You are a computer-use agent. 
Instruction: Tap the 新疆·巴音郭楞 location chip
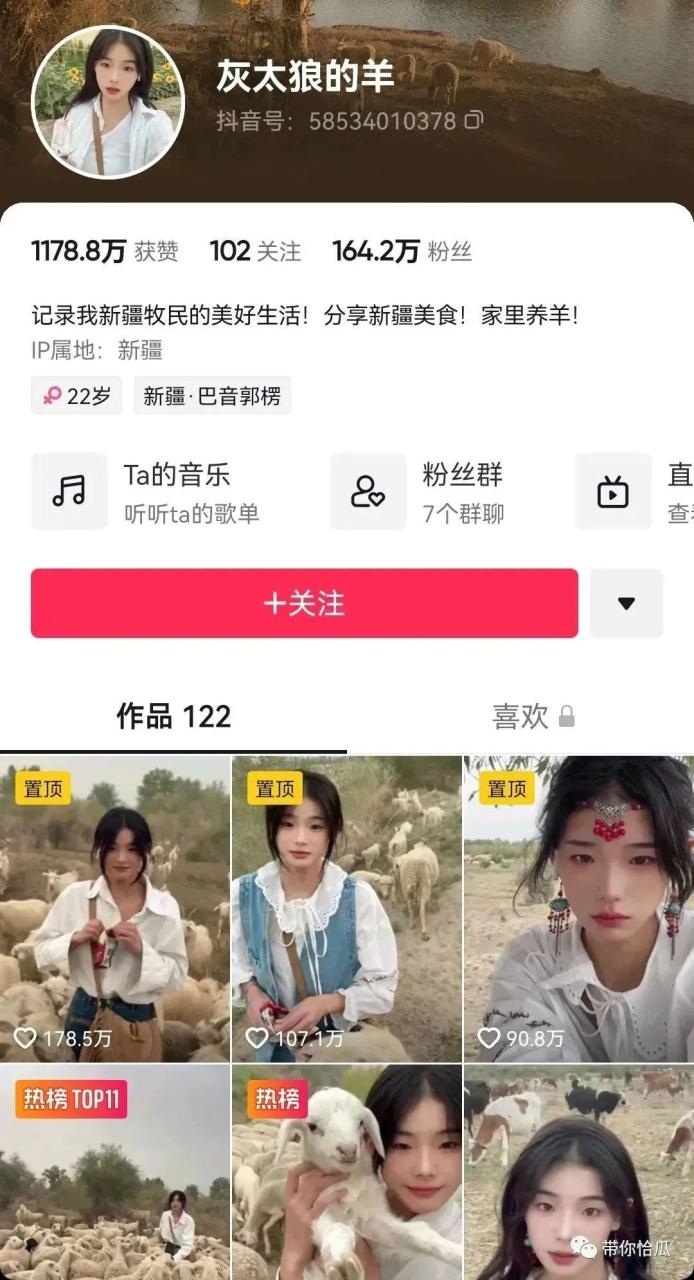(212, 396)
